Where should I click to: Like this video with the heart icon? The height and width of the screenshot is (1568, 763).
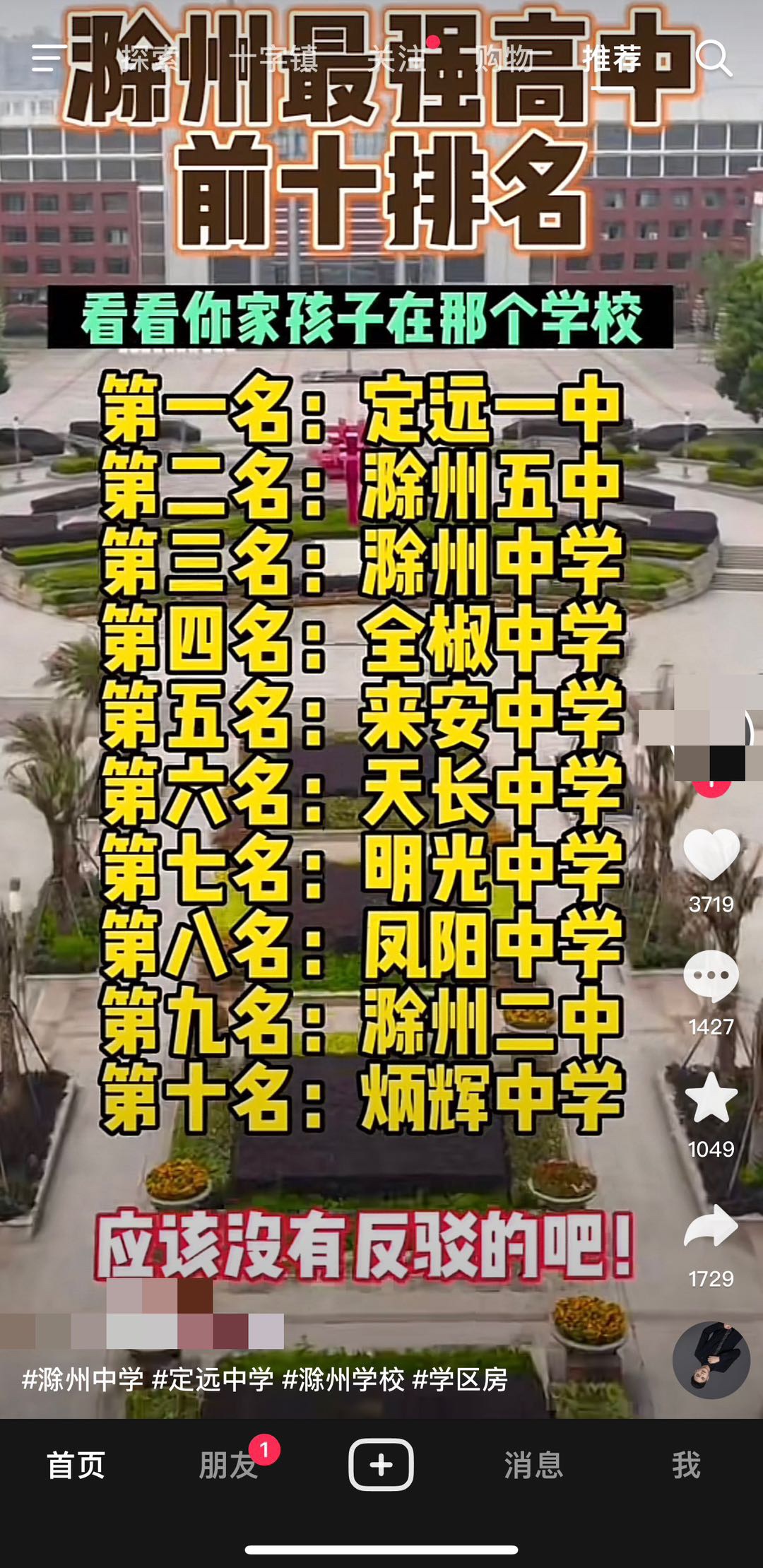pyautogui.click(x=711, y=854)
